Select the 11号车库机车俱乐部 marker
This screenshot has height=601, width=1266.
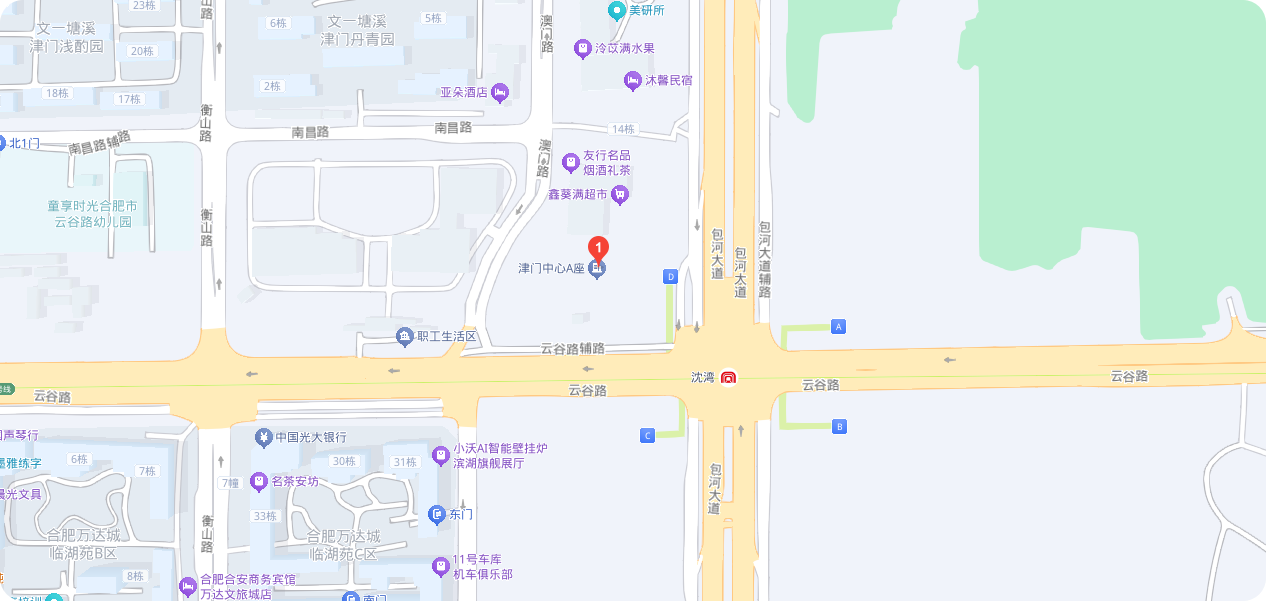440,566
